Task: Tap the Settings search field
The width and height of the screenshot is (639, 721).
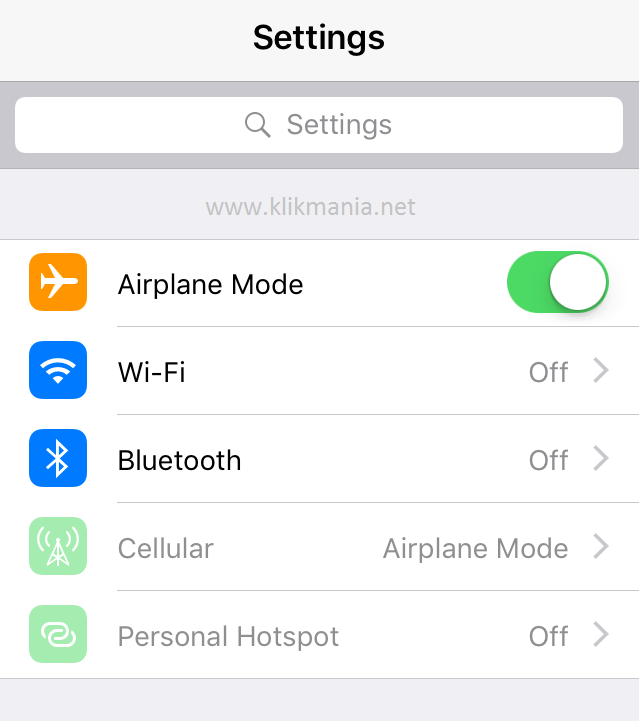Action: 319,125
